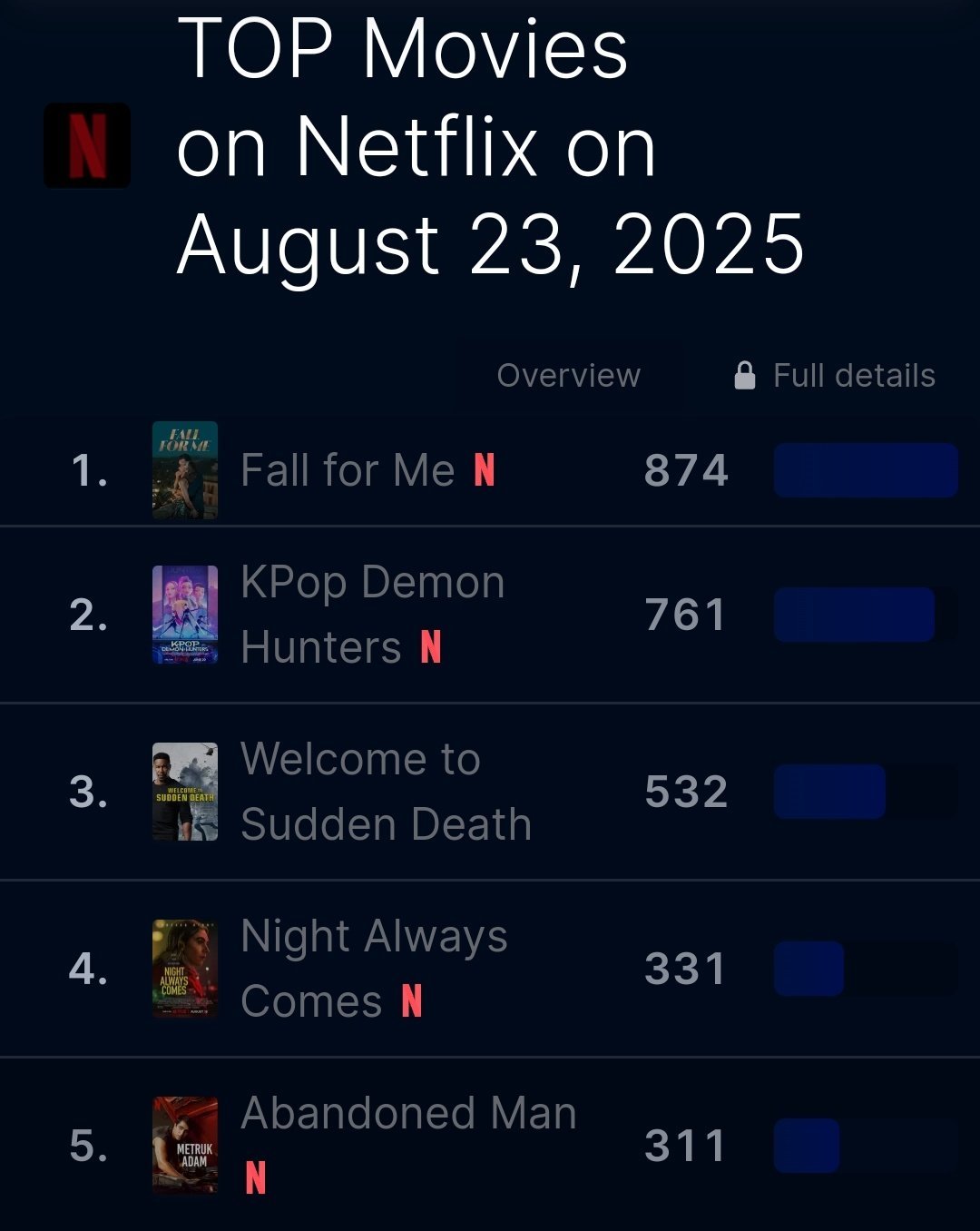Open the Fall for Me title

tap(348, 470)
